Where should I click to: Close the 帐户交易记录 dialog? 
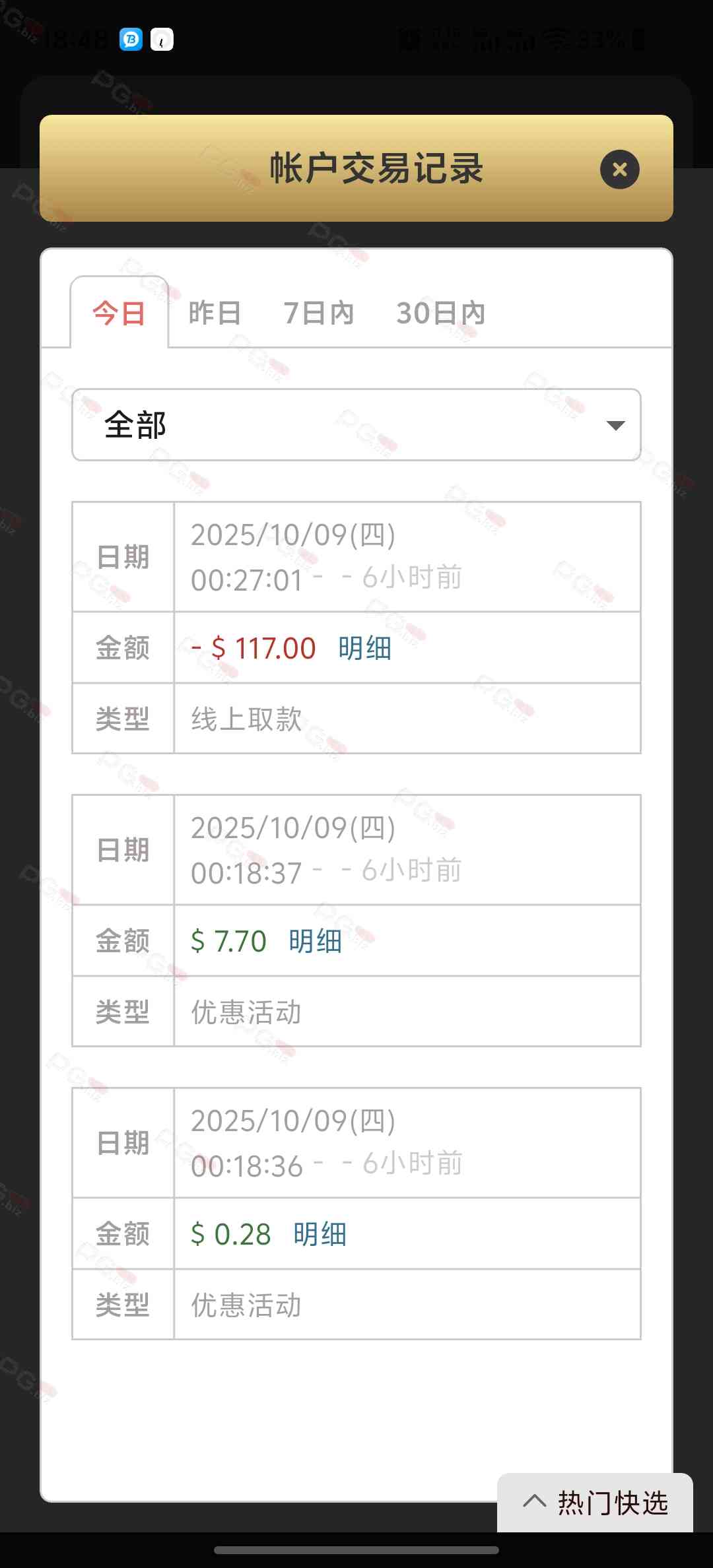[x=619, y=170]
